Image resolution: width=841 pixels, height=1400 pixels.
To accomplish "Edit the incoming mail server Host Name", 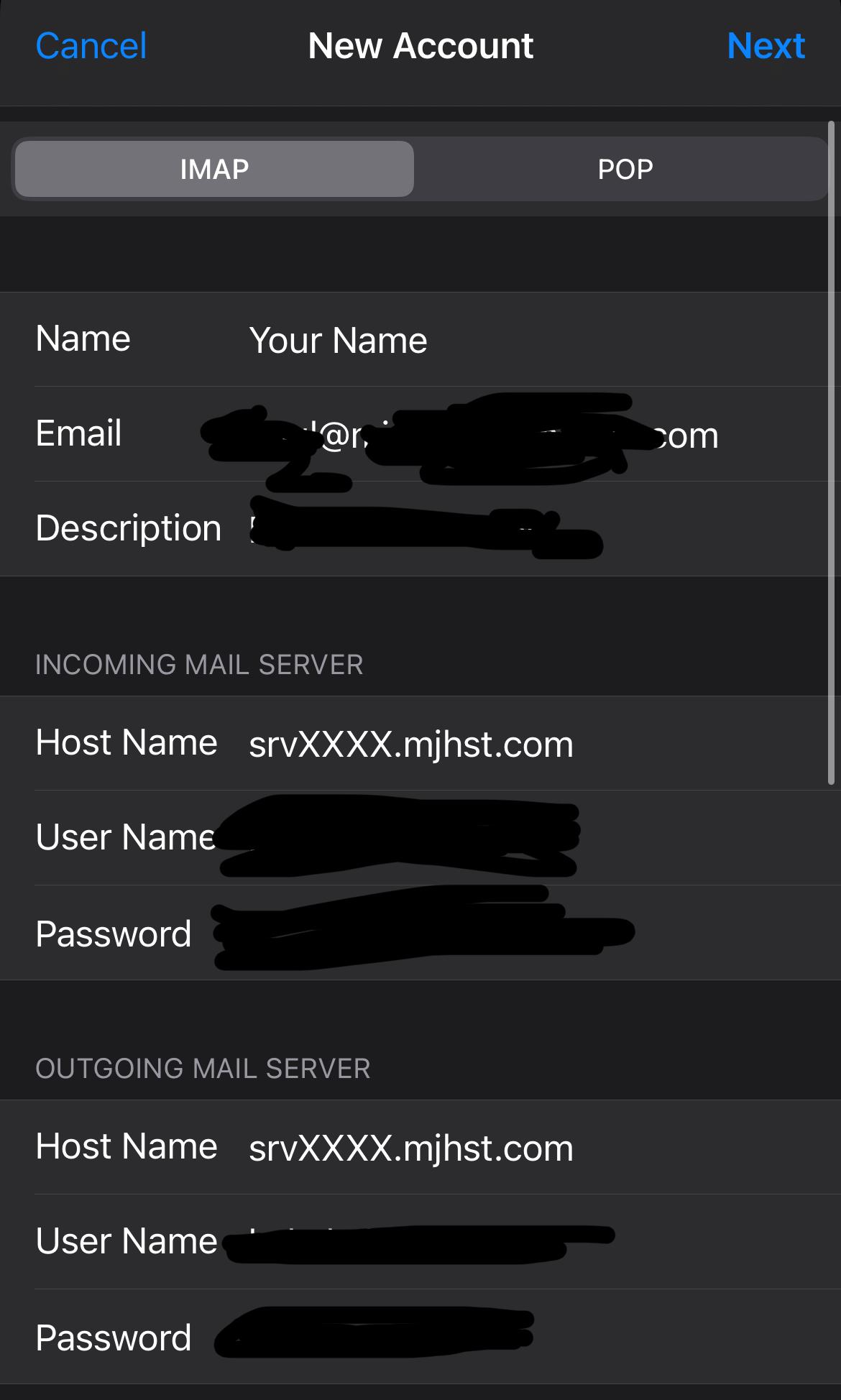I will [503, 744].
